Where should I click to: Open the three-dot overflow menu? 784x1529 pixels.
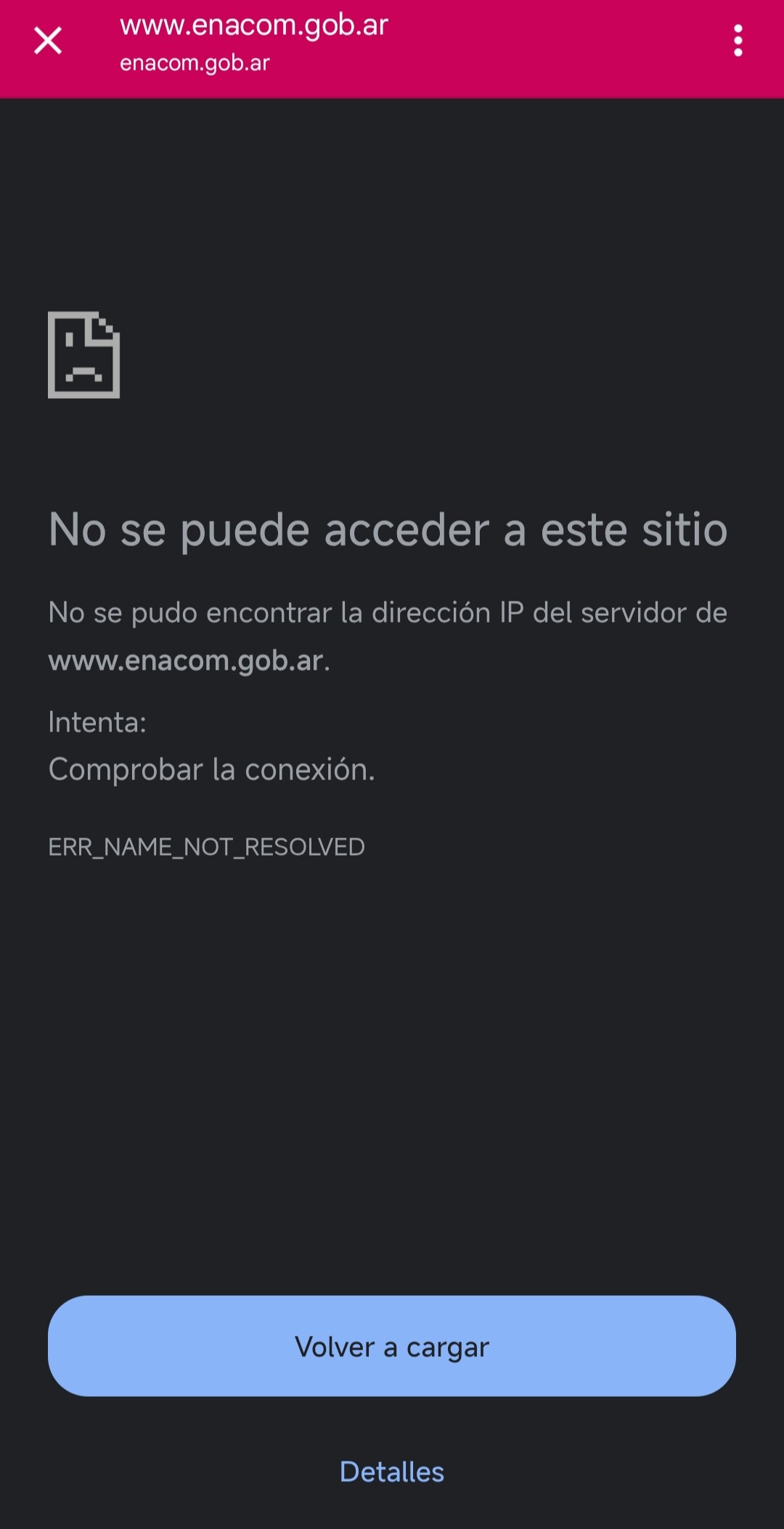[738, 41]
